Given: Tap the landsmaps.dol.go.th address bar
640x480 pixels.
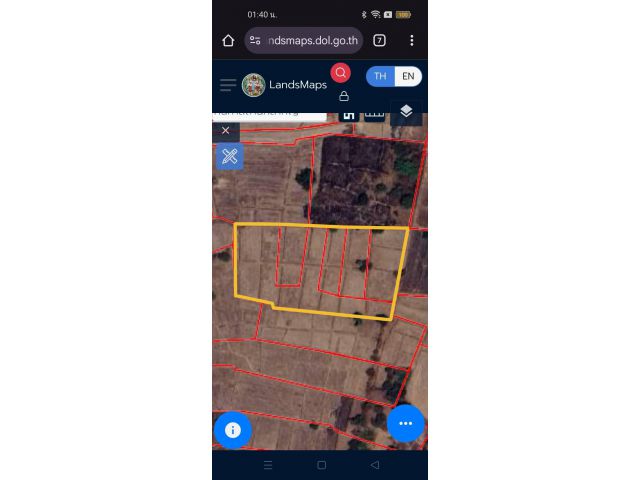Looking at the screenshot, I should pos(303,41).
